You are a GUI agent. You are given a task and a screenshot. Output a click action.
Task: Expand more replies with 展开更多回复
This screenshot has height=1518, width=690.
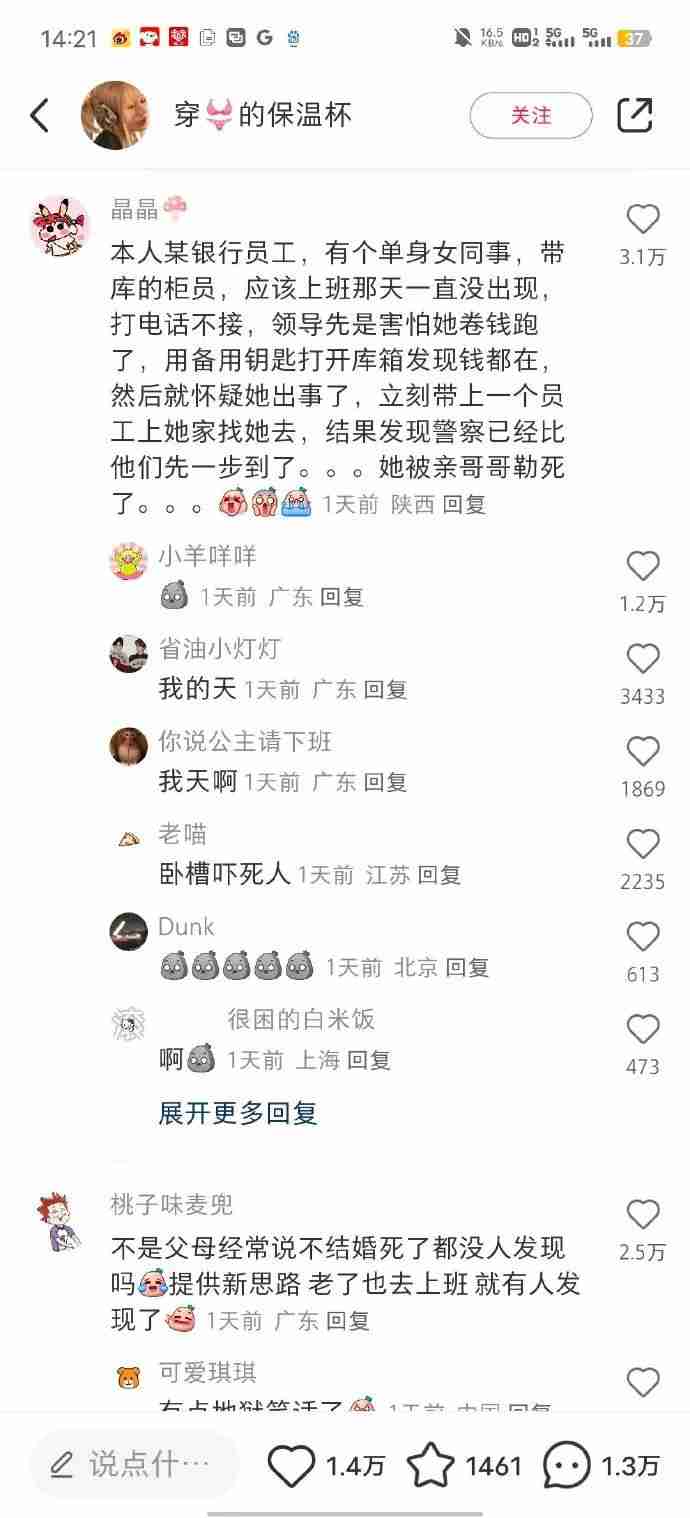pyautogui.click(x=238, y=1112)
